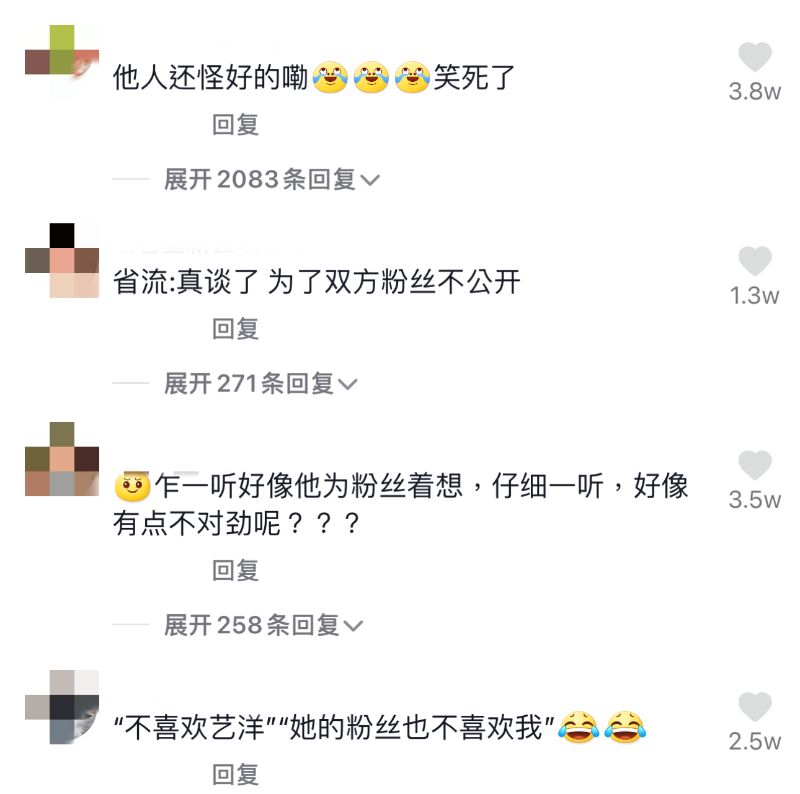
Task: Reply to the comment "不喜欢艺洋"
Action: click(235, 773)
